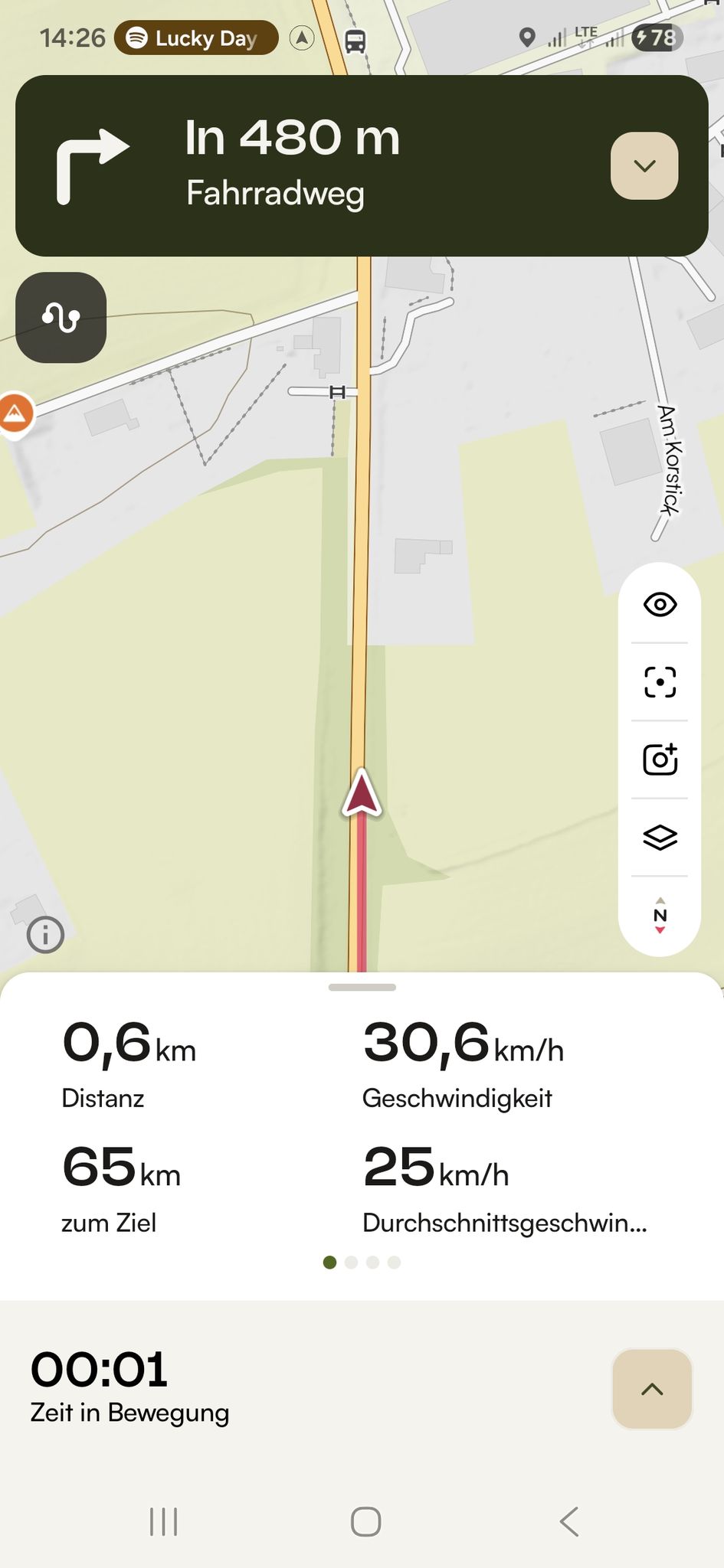Toggle the compass north orientation
724x1568 pixels.
coord(660,916)
